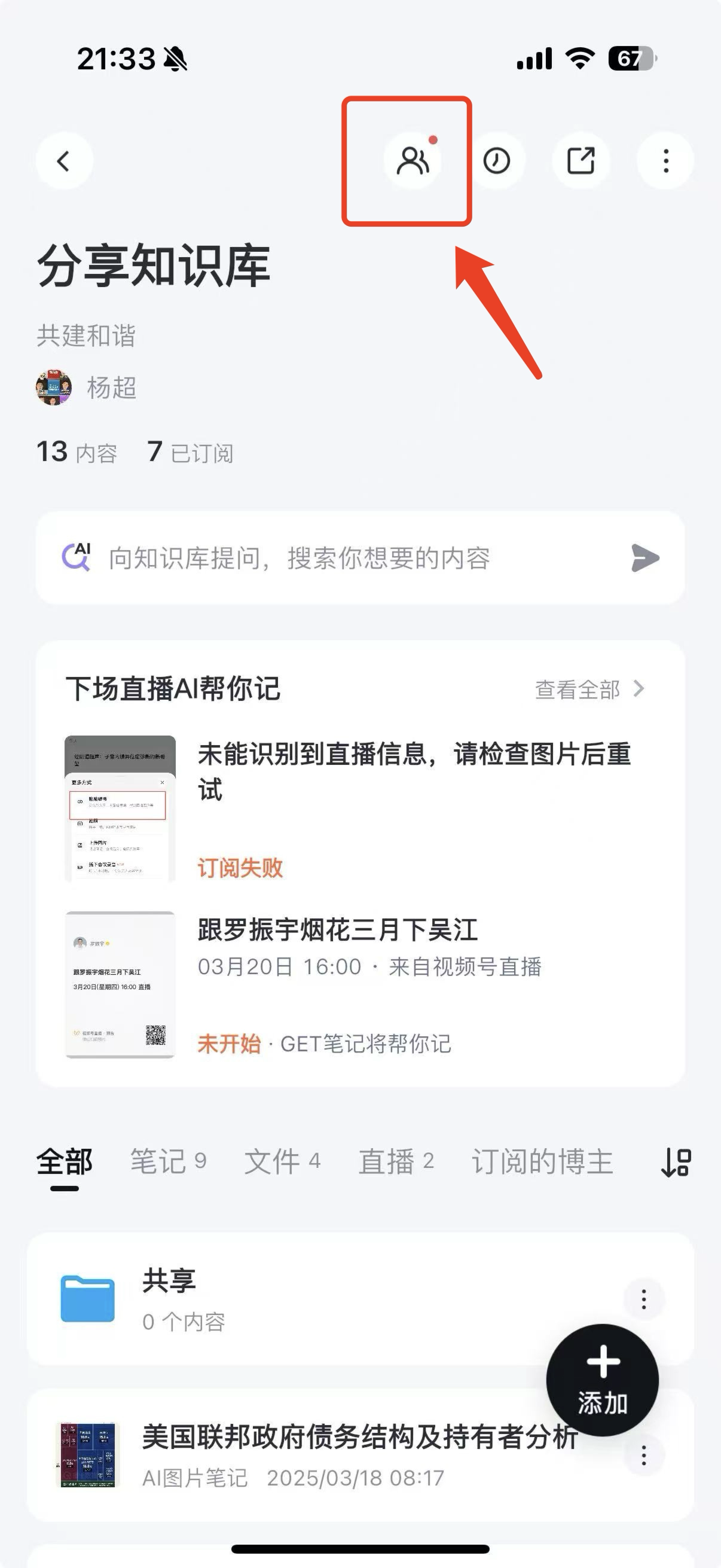Open the members icon with red dot

413,161
